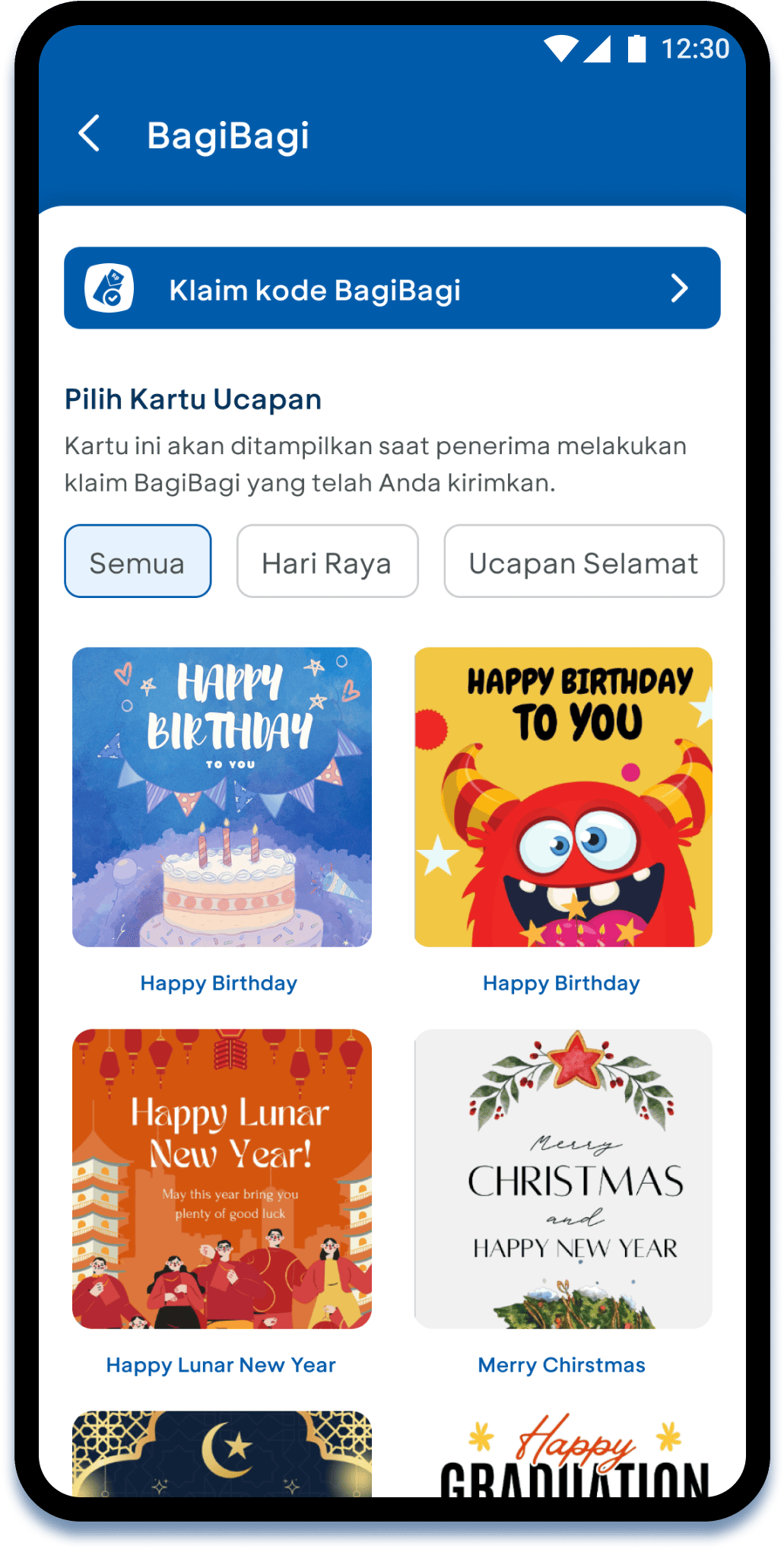Switch to Ucapan Selamat cards
Screen dimensions: 784x1549
click(x=583, y=561)
